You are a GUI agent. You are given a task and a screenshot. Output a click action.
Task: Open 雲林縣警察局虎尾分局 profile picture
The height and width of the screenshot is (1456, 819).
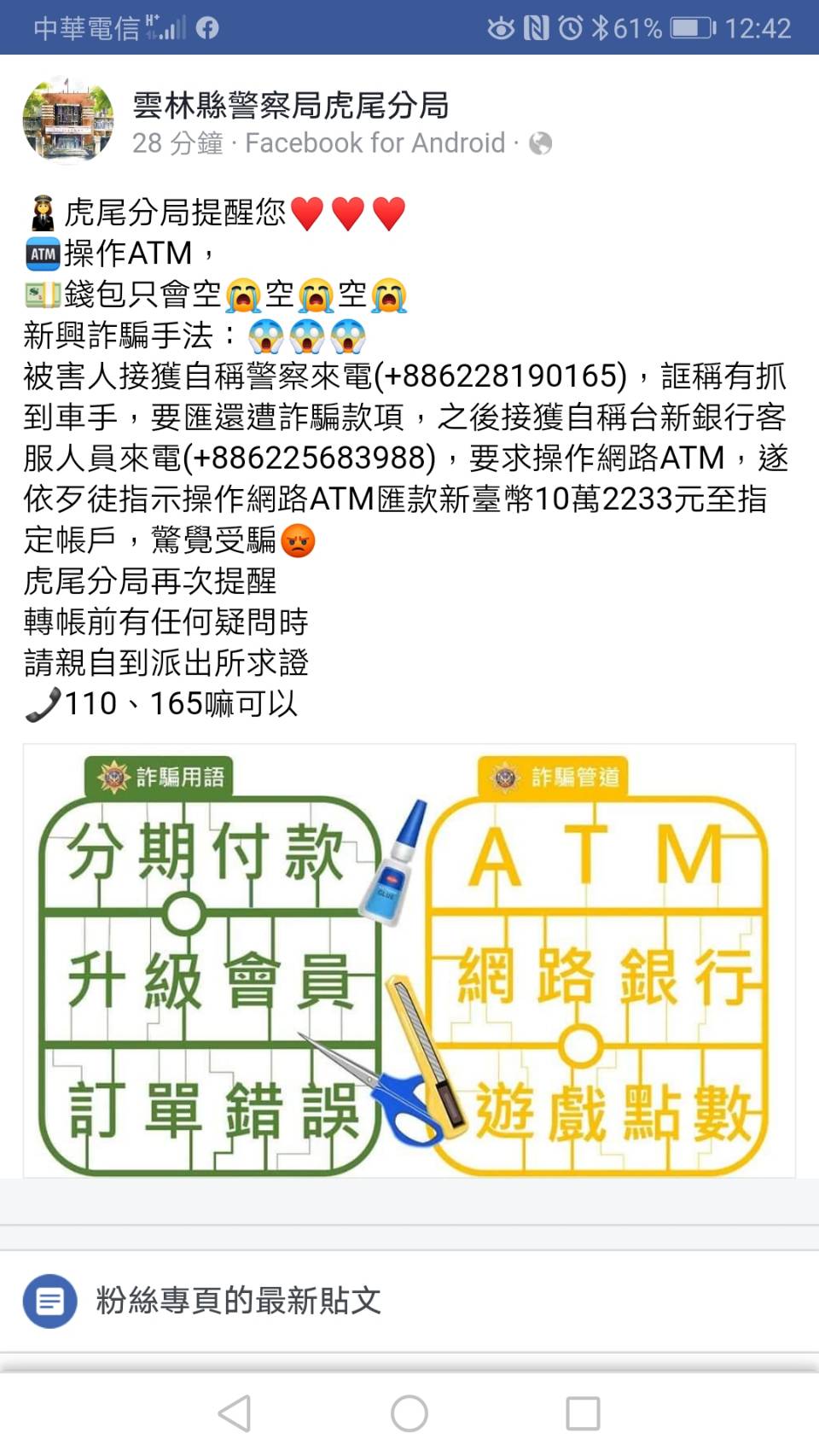67,120
